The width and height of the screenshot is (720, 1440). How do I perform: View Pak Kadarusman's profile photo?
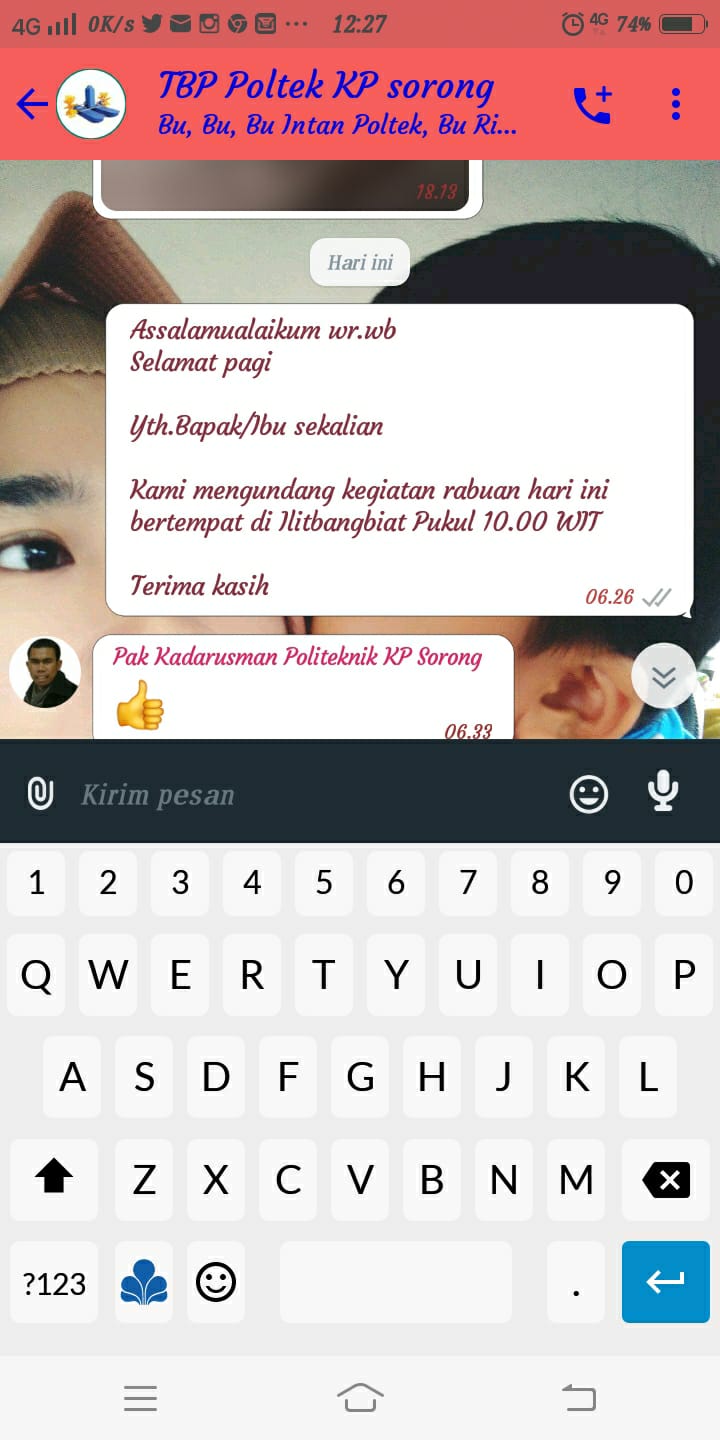click(x=45, y=672)
